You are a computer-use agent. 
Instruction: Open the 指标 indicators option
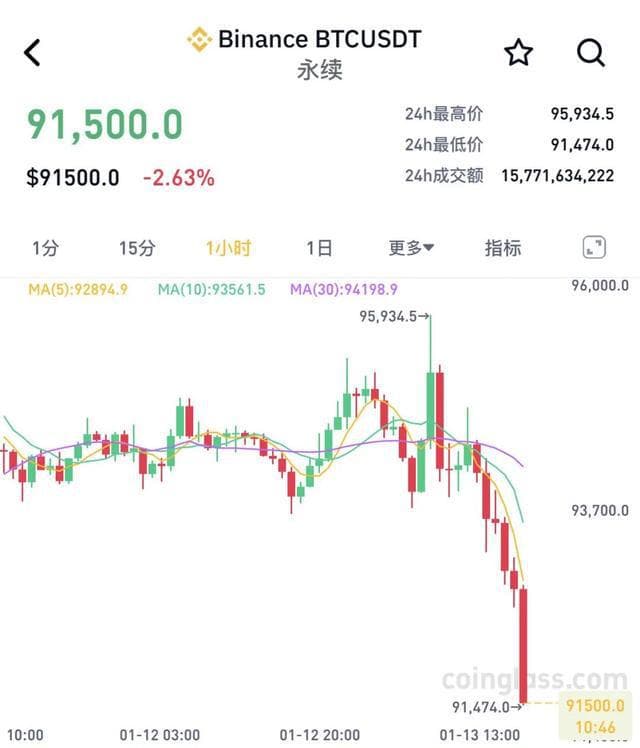(502, 248)
